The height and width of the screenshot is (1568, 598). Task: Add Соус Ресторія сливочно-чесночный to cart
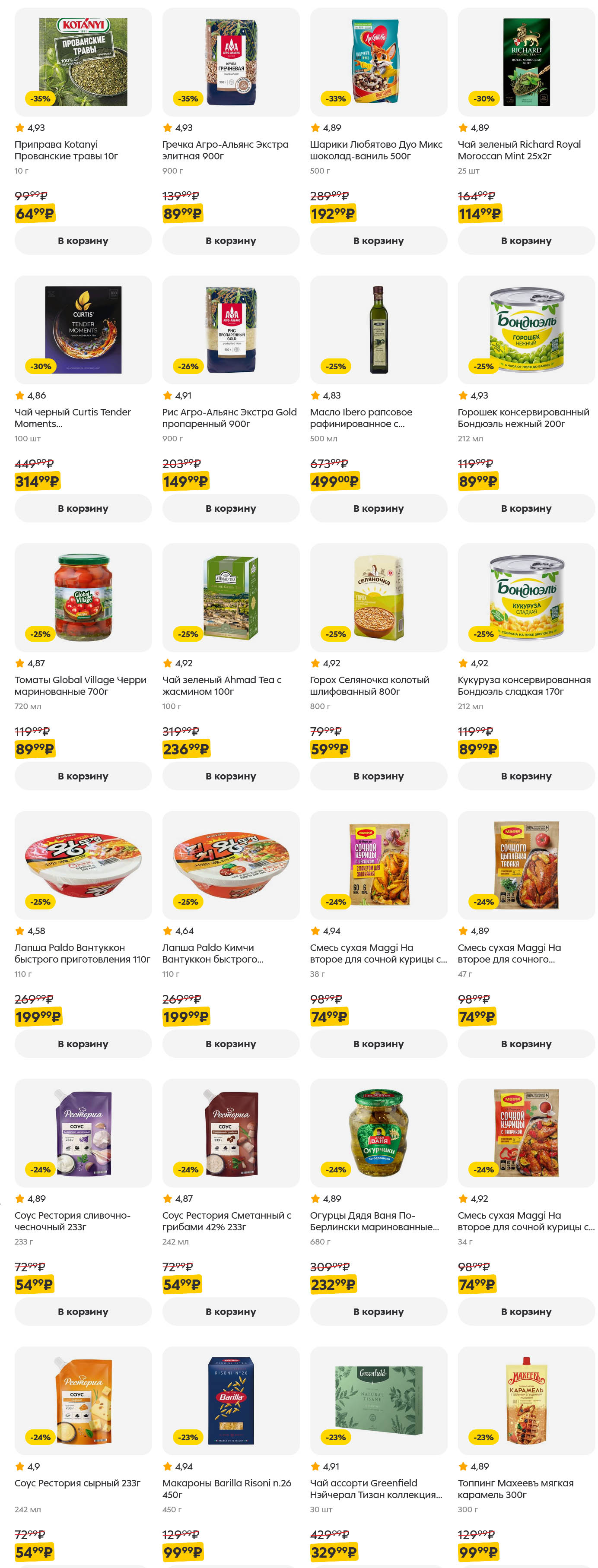pyautogui.click(x=83, y=1312)
